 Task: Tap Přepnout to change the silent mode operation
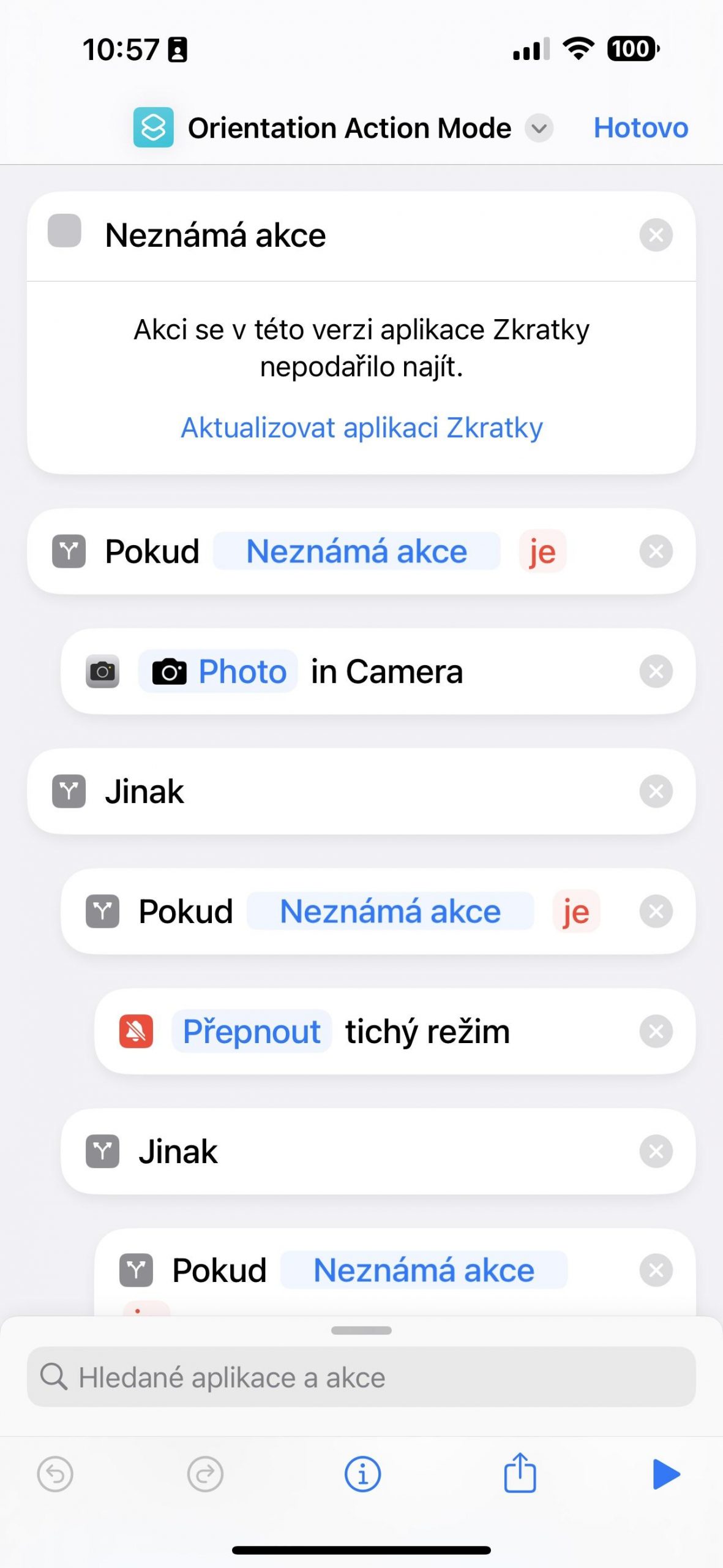252,1031
